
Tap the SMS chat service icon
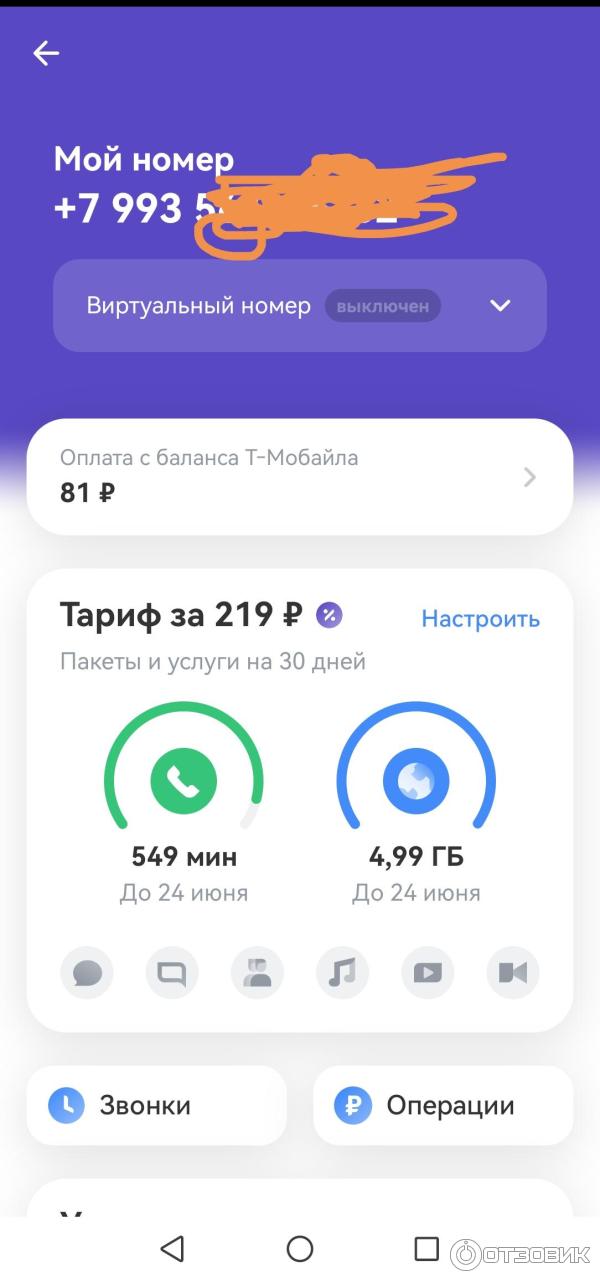pyautogui.click(x=172, y=972)
